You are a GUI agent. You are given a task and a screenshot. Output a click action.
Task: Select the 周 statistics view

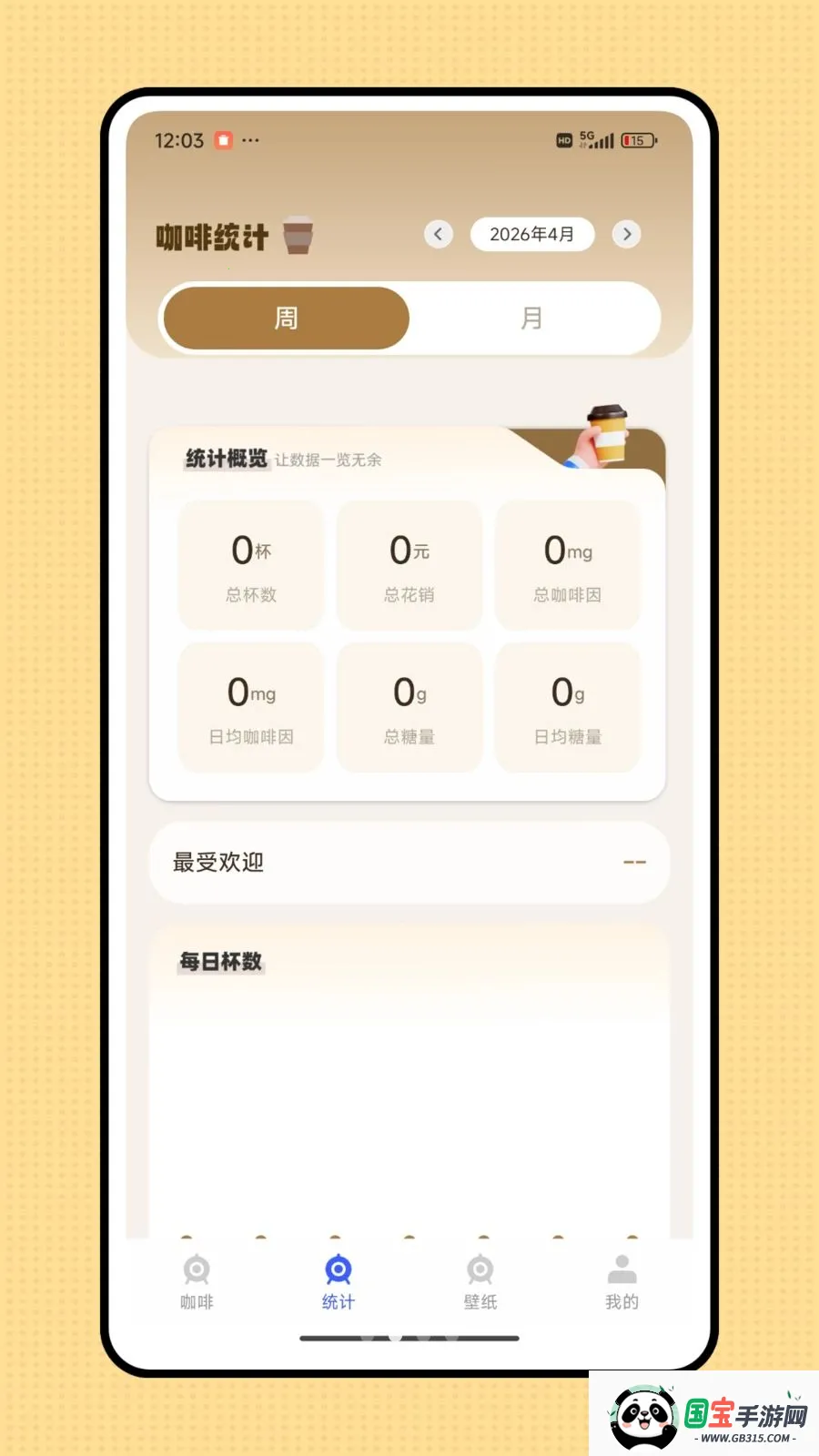286,318
